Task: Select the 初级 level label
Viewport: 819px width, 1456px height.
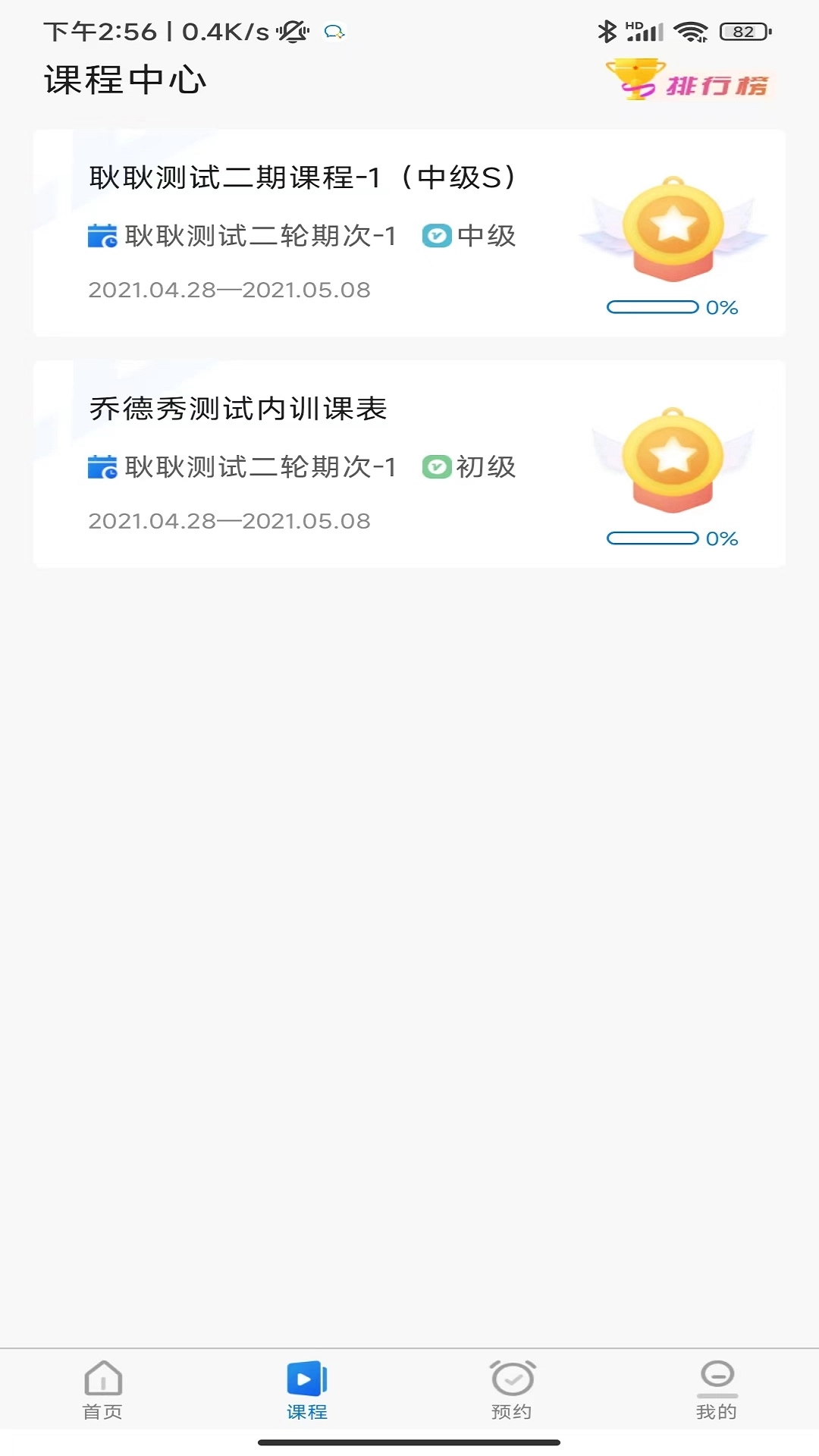Action: pos(487,469)
